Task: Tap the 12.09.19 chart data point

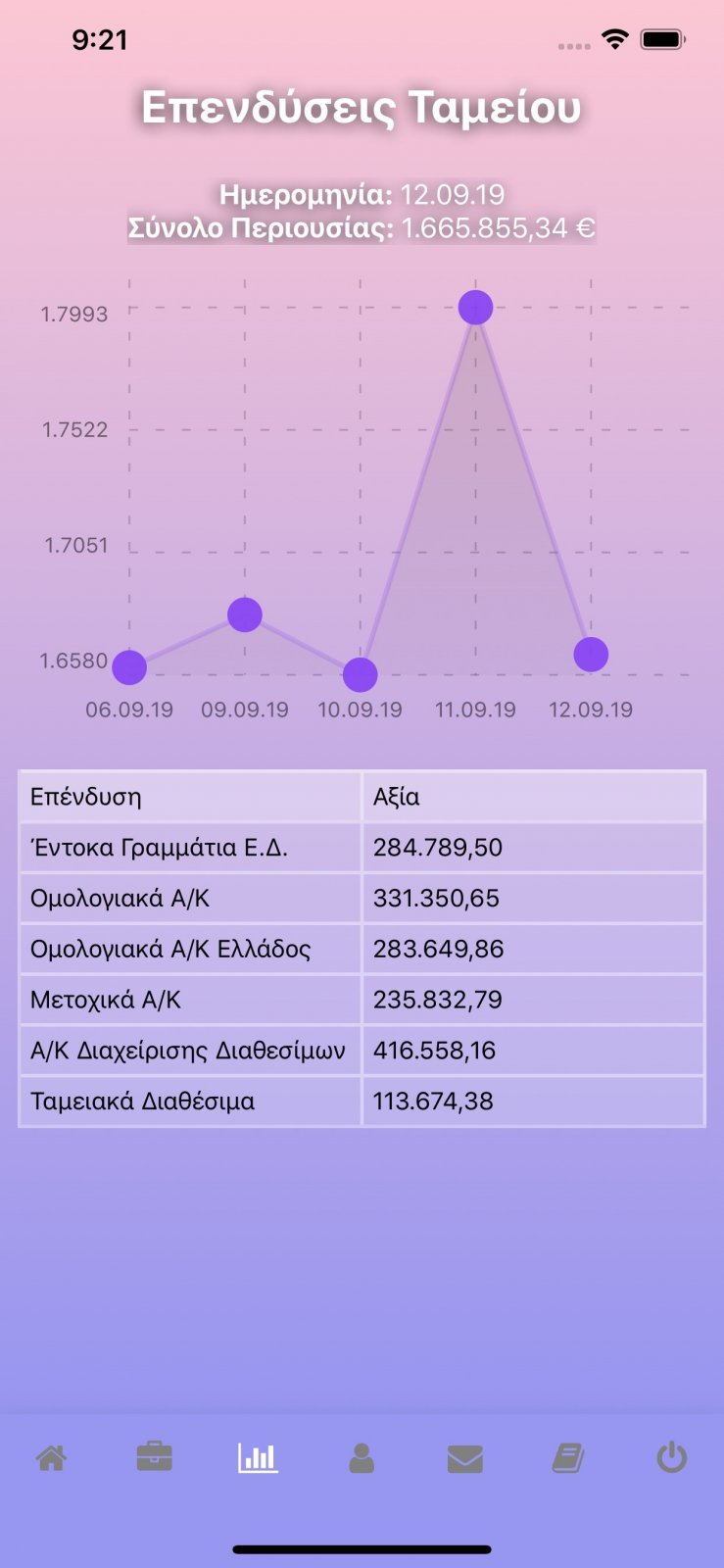Action: 591,654
